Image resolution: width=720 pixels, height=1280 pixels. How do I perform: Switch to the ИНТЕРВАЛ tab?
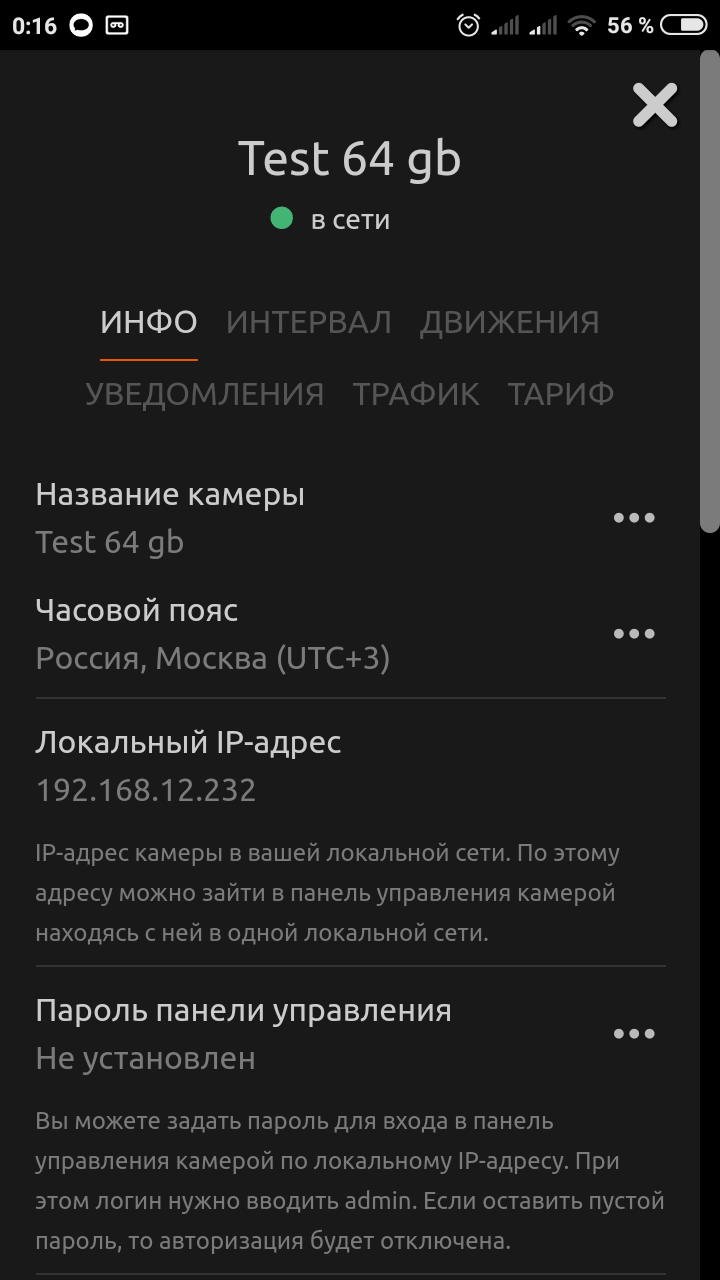[x=308, y=321]
